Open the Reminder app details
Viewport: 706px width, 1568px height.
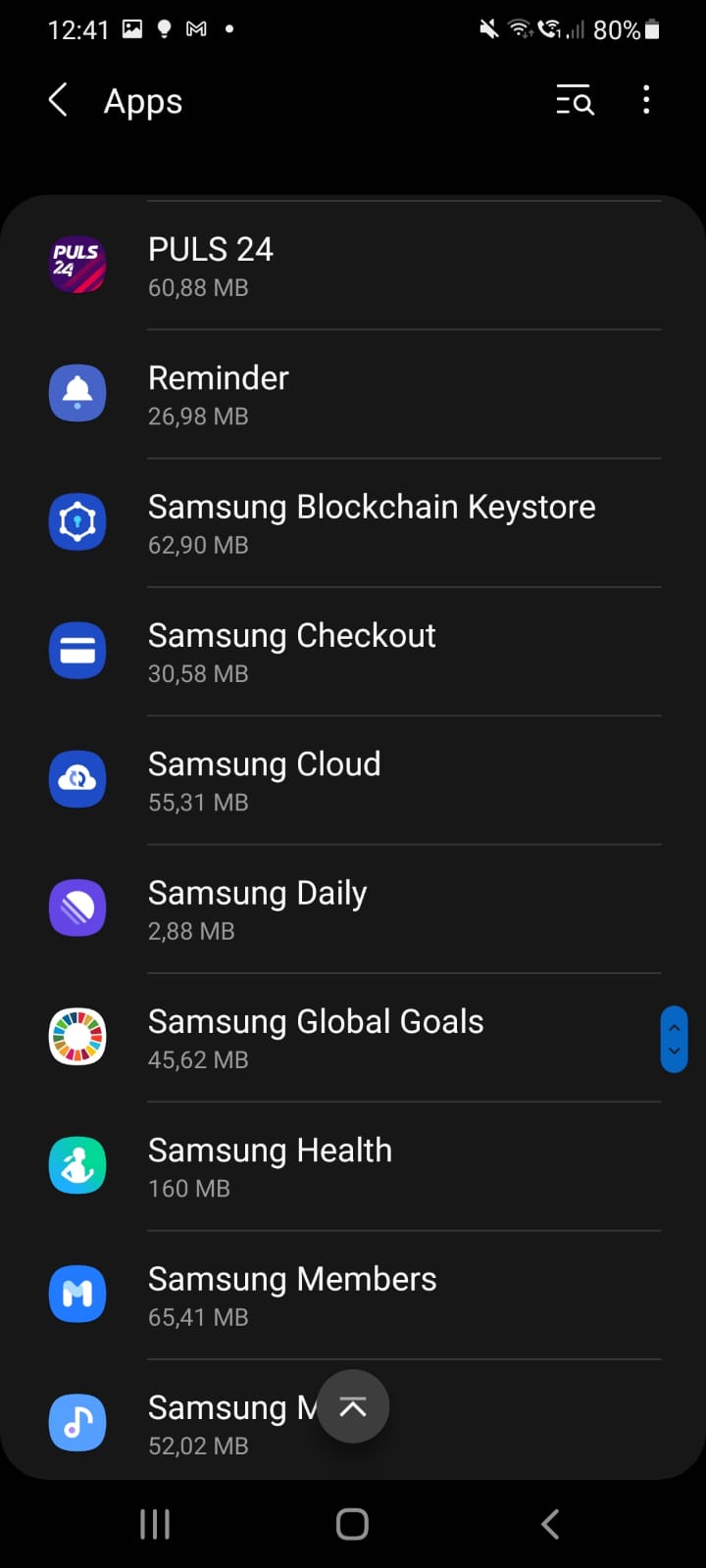tap(353, 394)
